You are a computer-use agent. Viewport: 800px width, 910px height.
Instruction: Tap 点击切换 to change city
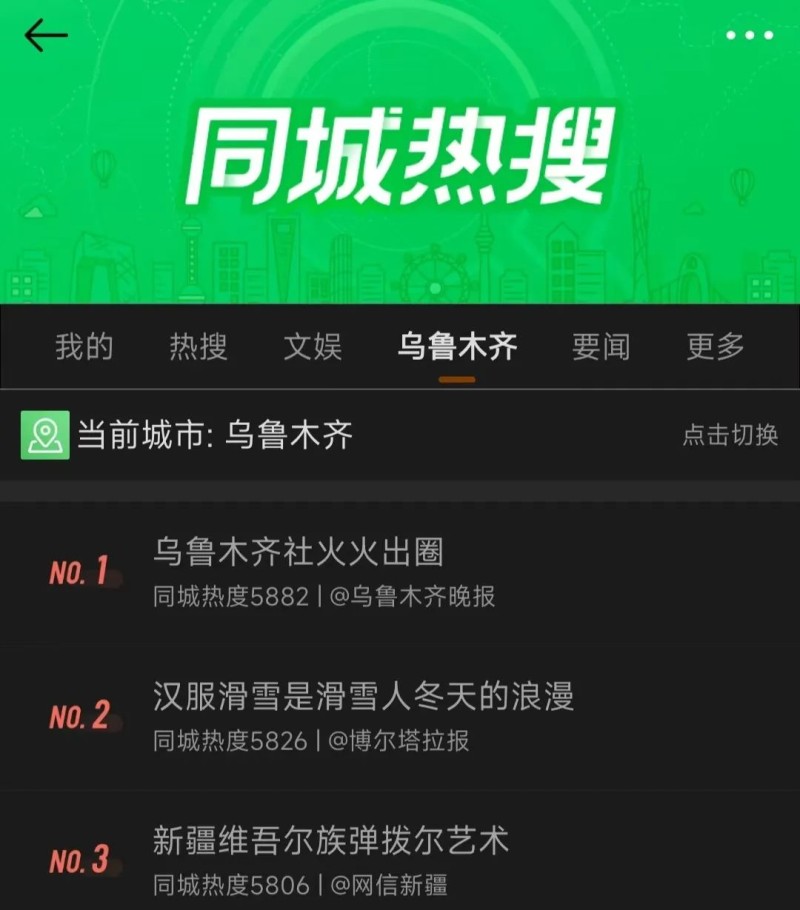730,435
